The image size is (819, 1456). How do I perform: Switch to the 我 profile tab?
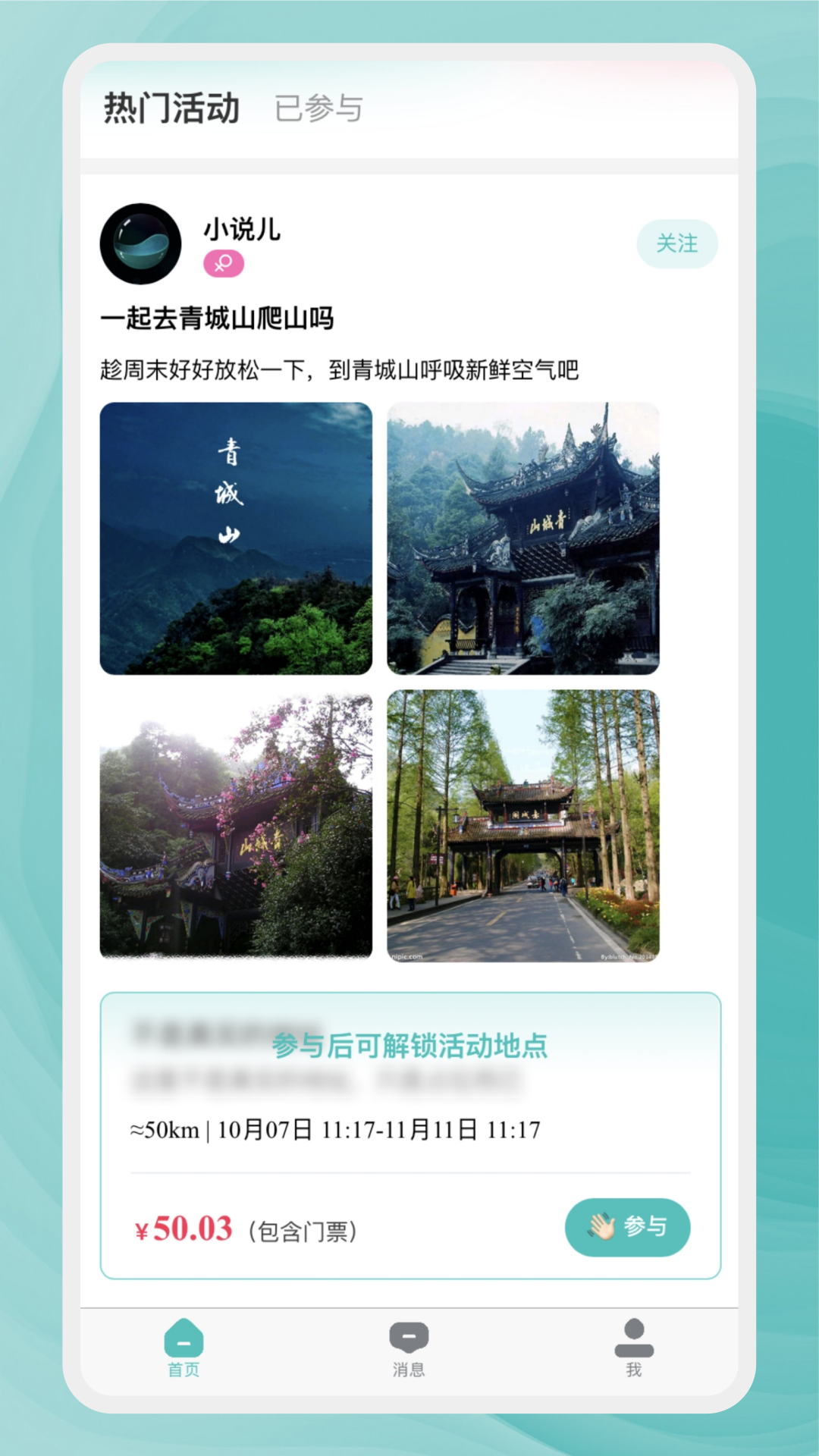coord(634,1348)
